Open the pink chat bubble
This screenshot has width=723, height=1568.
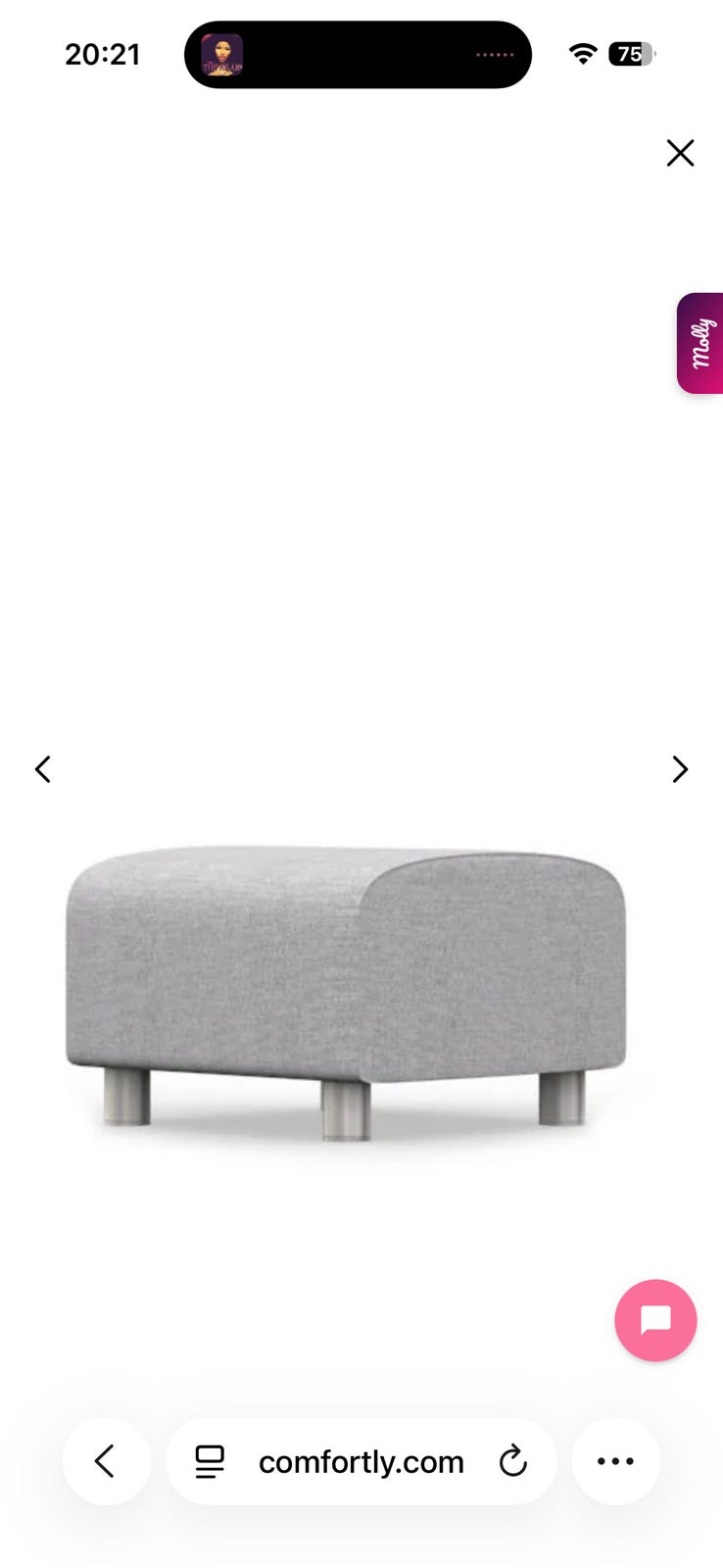[x=655, y=1320]
